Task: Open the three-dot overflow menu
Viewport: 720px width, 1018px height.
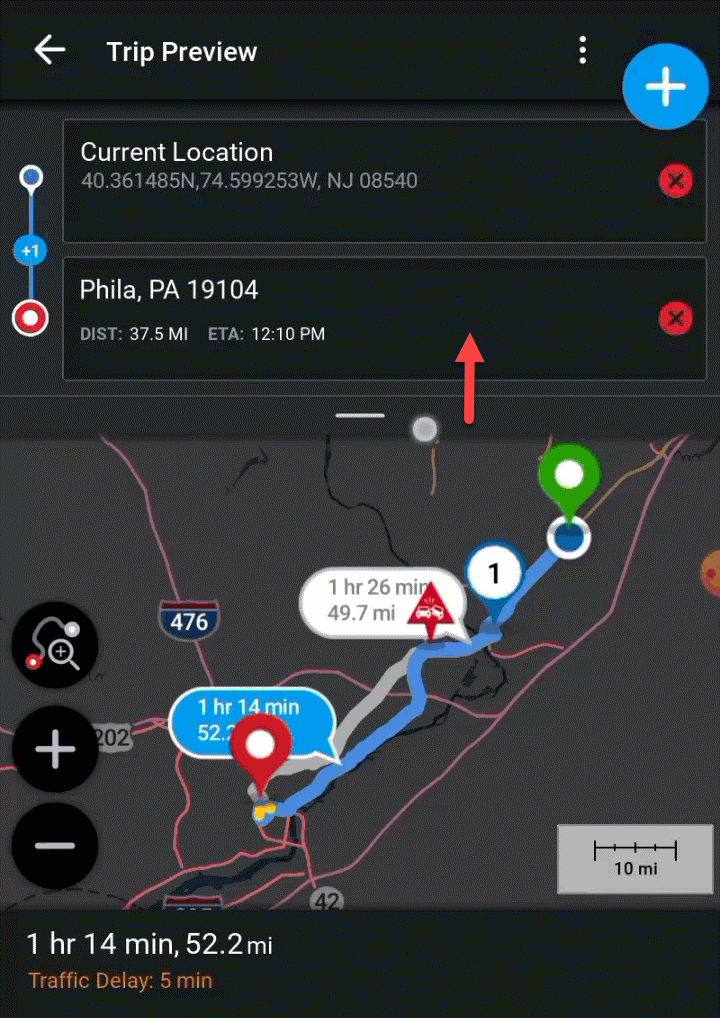Action: coord(582,51)
